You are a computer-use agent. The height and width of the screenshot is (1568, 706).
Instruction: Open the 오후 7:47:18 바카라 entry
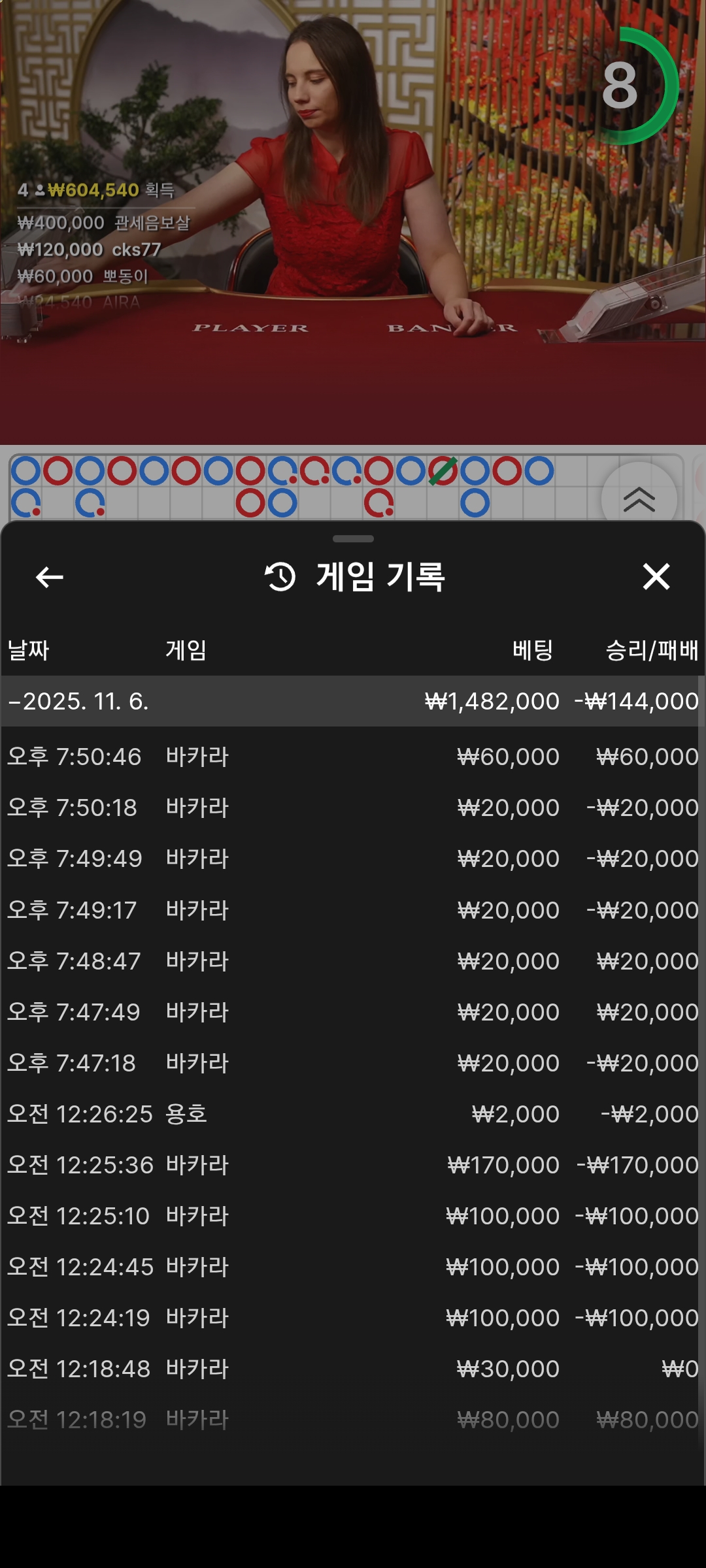pos(353,1063)
